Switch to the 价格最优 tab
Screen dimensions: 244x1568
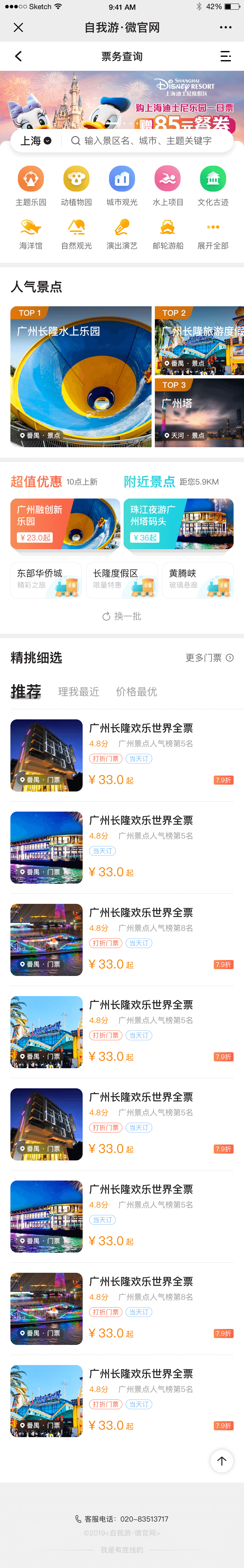pyautogui.click(x=137, y=691)
